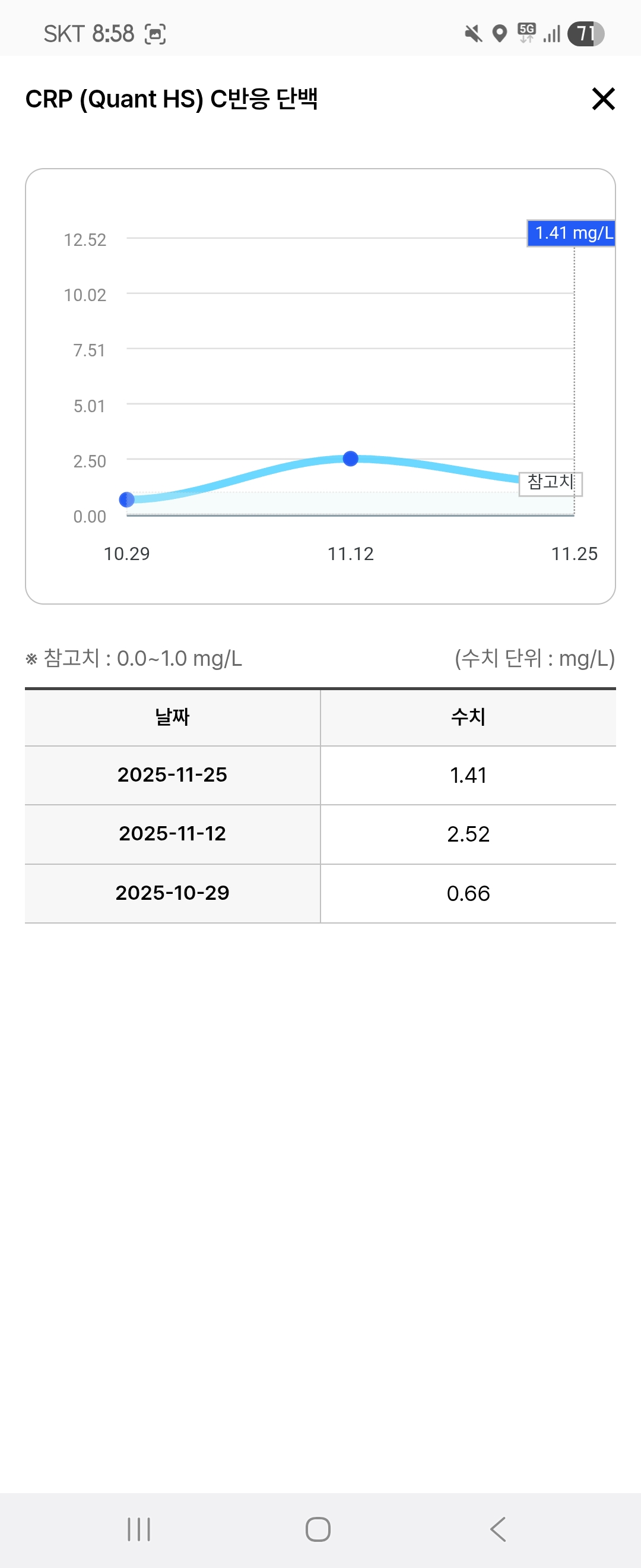Select the 10.29 data point on chart
The image size is (641, 1568).
(x=126, y=500)
